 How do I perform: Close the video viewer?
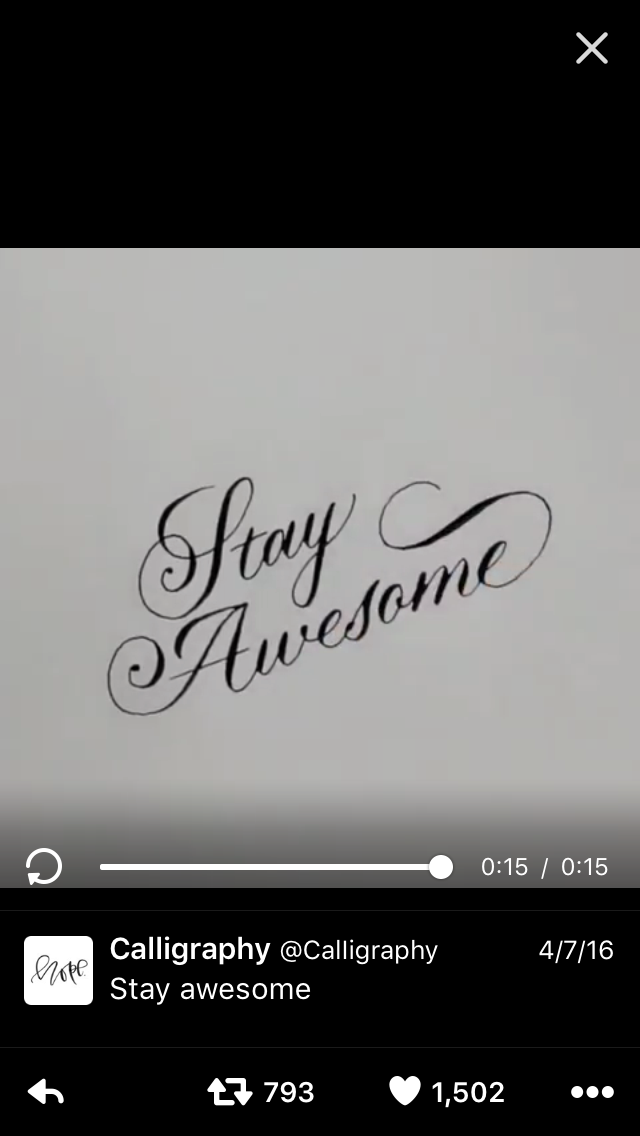tap(592, 47)
